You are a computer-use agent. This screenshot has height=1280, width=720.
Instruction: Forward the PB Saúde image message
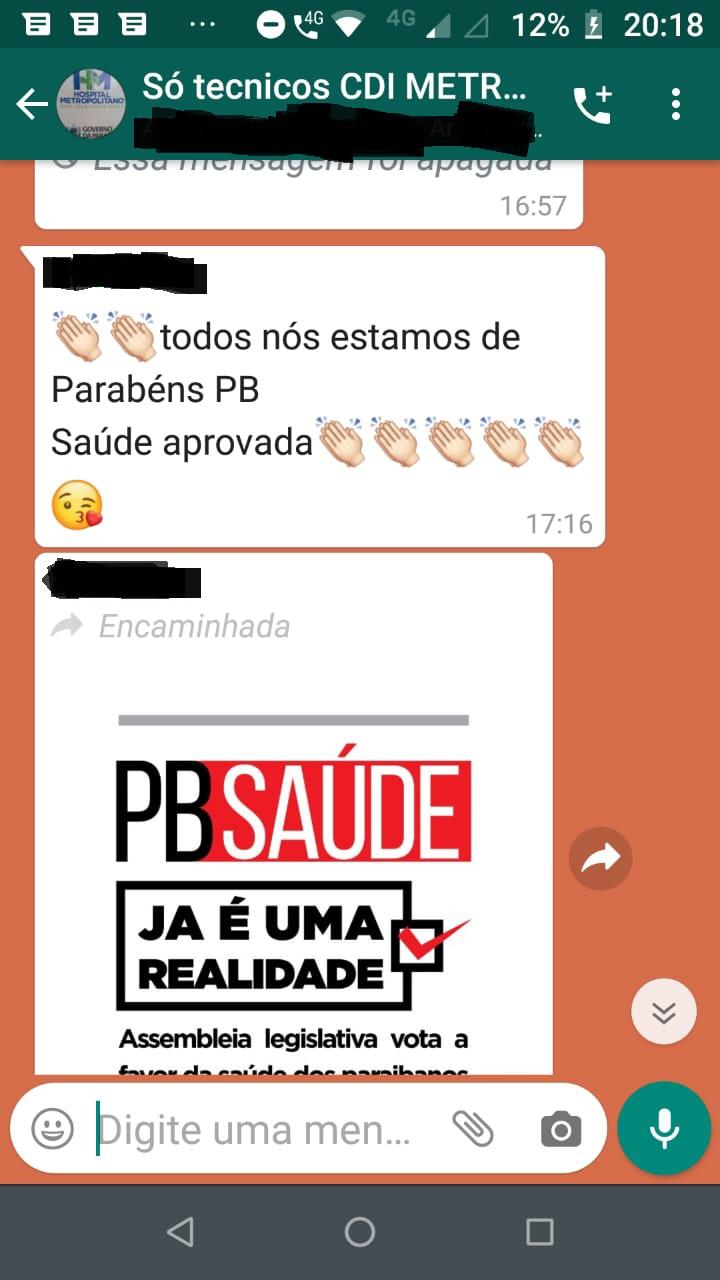tap(600, 858)
